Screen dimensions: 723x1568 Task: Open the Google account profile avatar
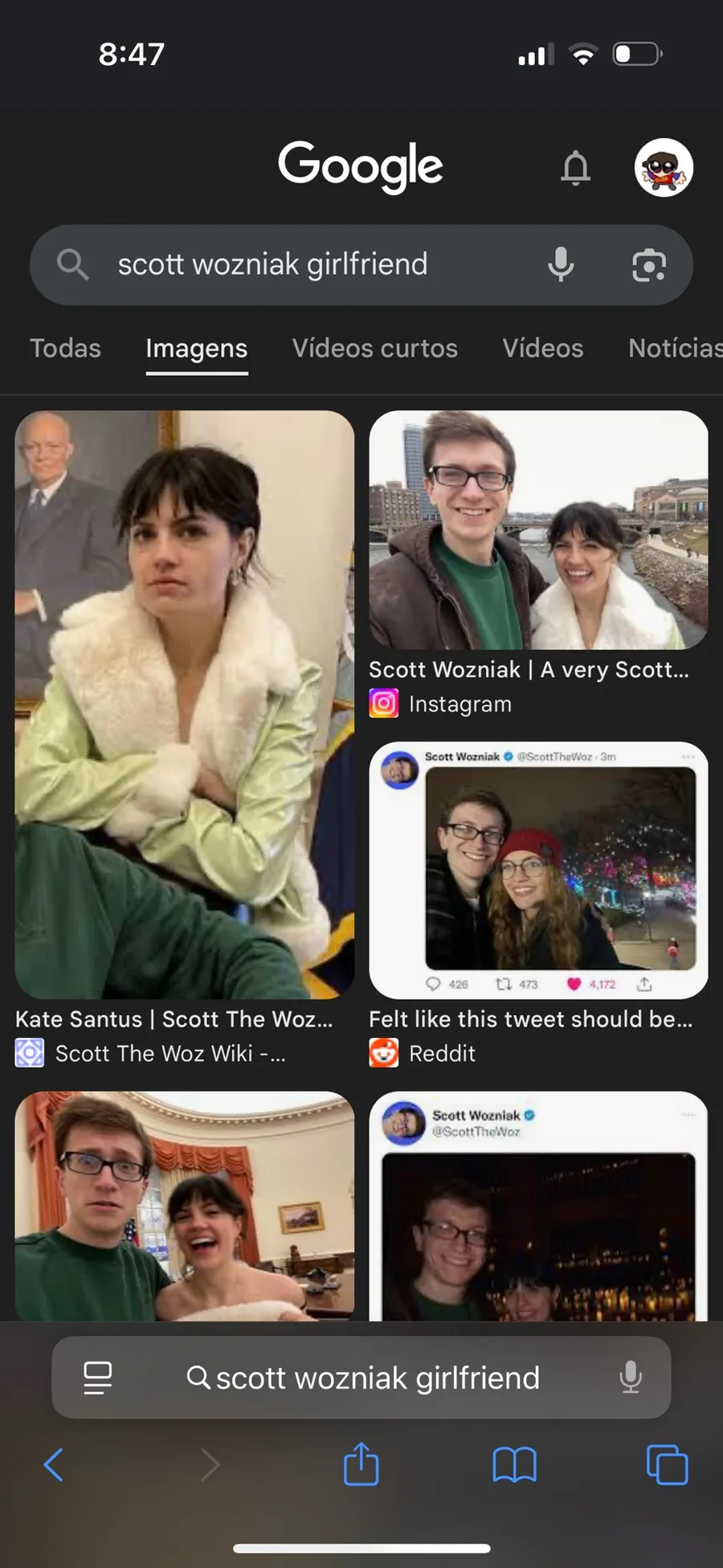(664, 168)
